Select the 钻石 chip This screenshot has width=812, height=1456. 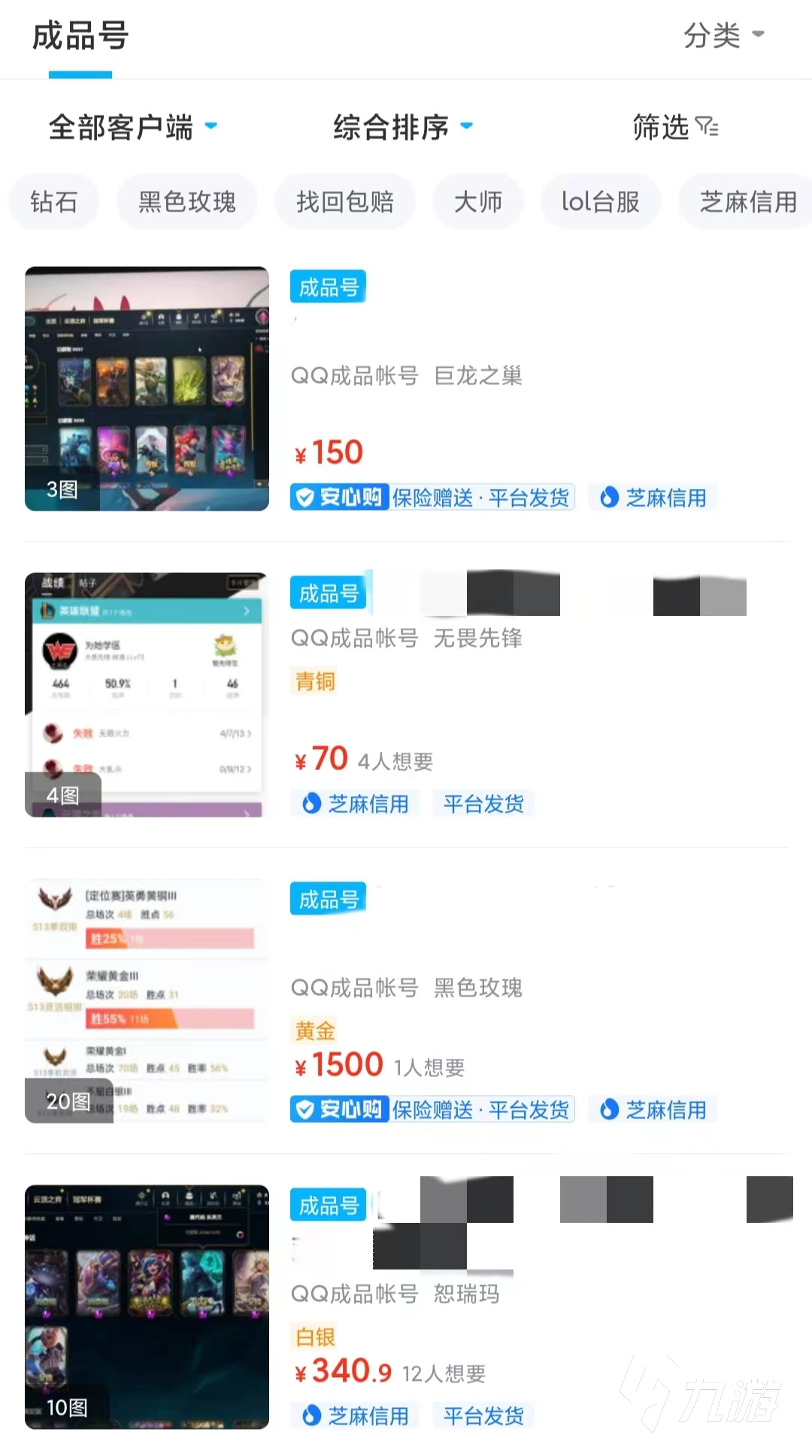(x=54, y=202)
